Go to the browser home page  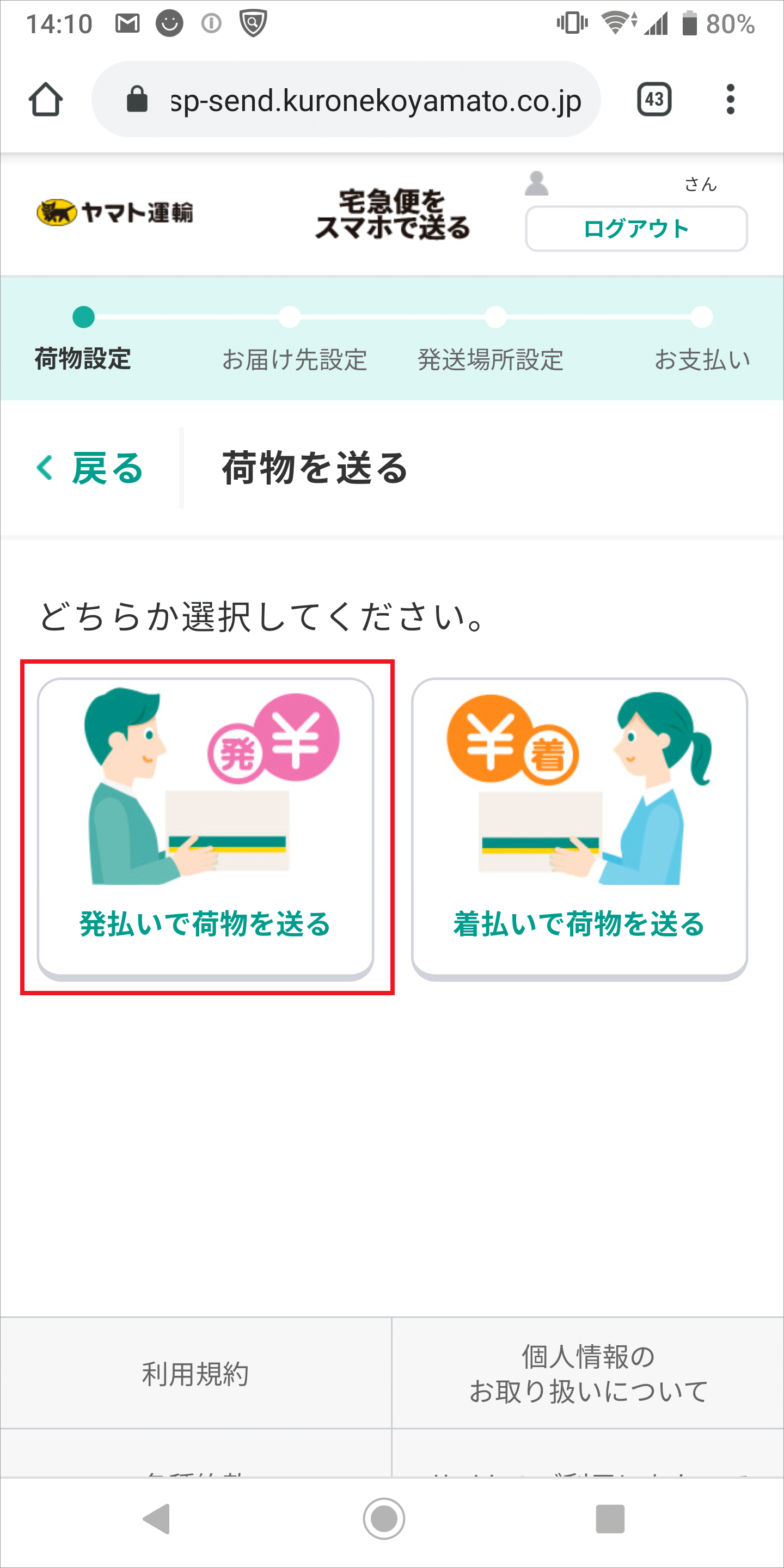46,99
